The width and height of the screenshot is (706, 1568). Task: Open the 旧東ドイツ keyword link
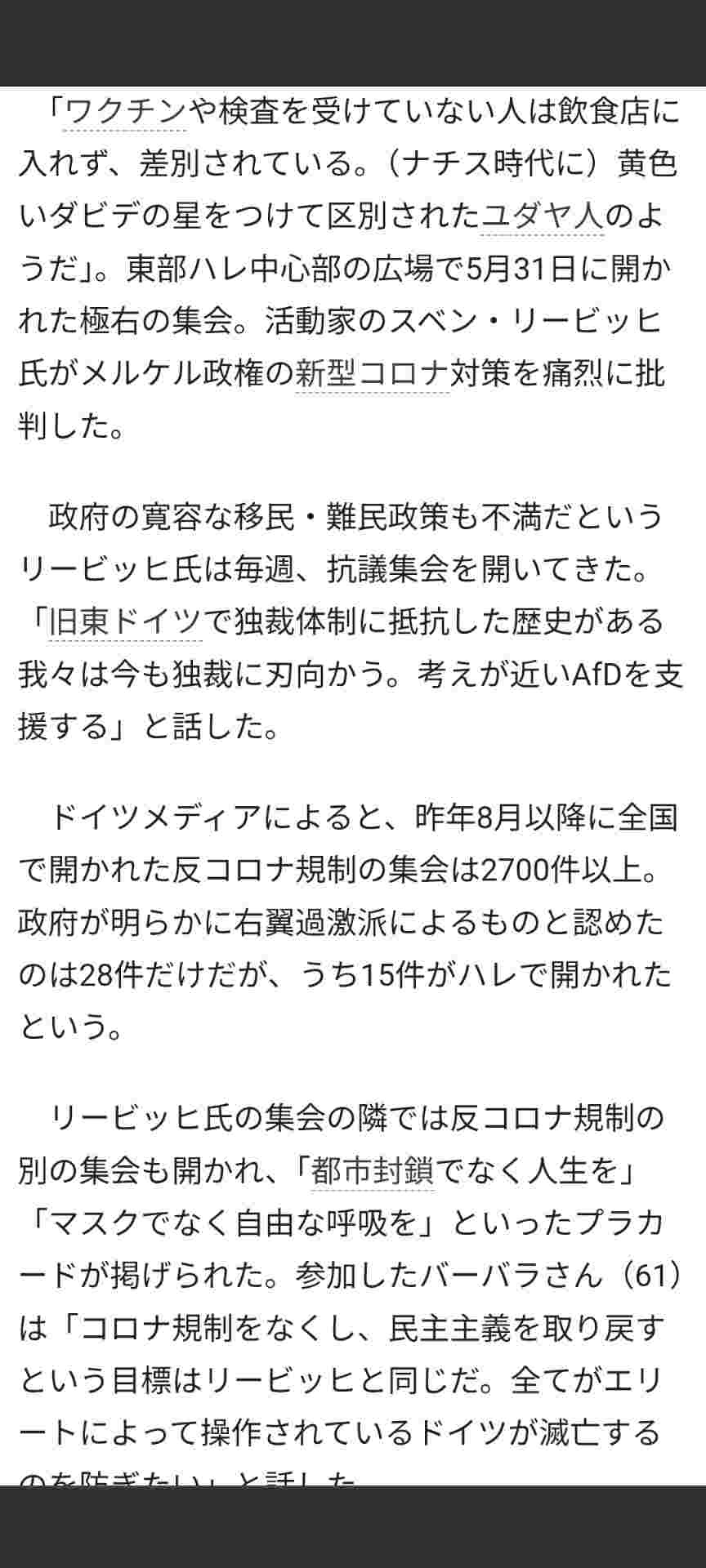click(124, 621)
